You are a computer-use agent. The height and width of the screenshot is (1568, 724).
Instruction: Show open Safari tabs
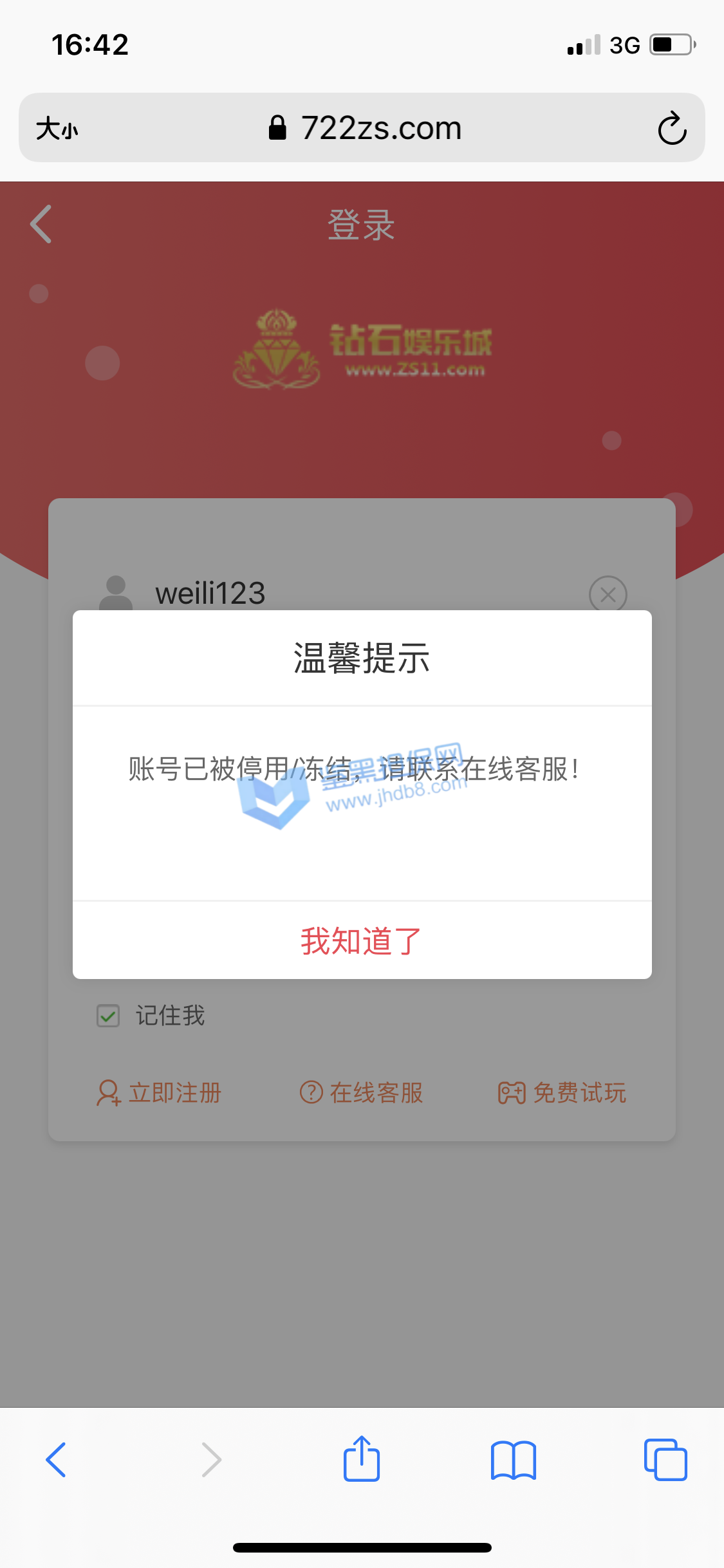pos(665,1460)
